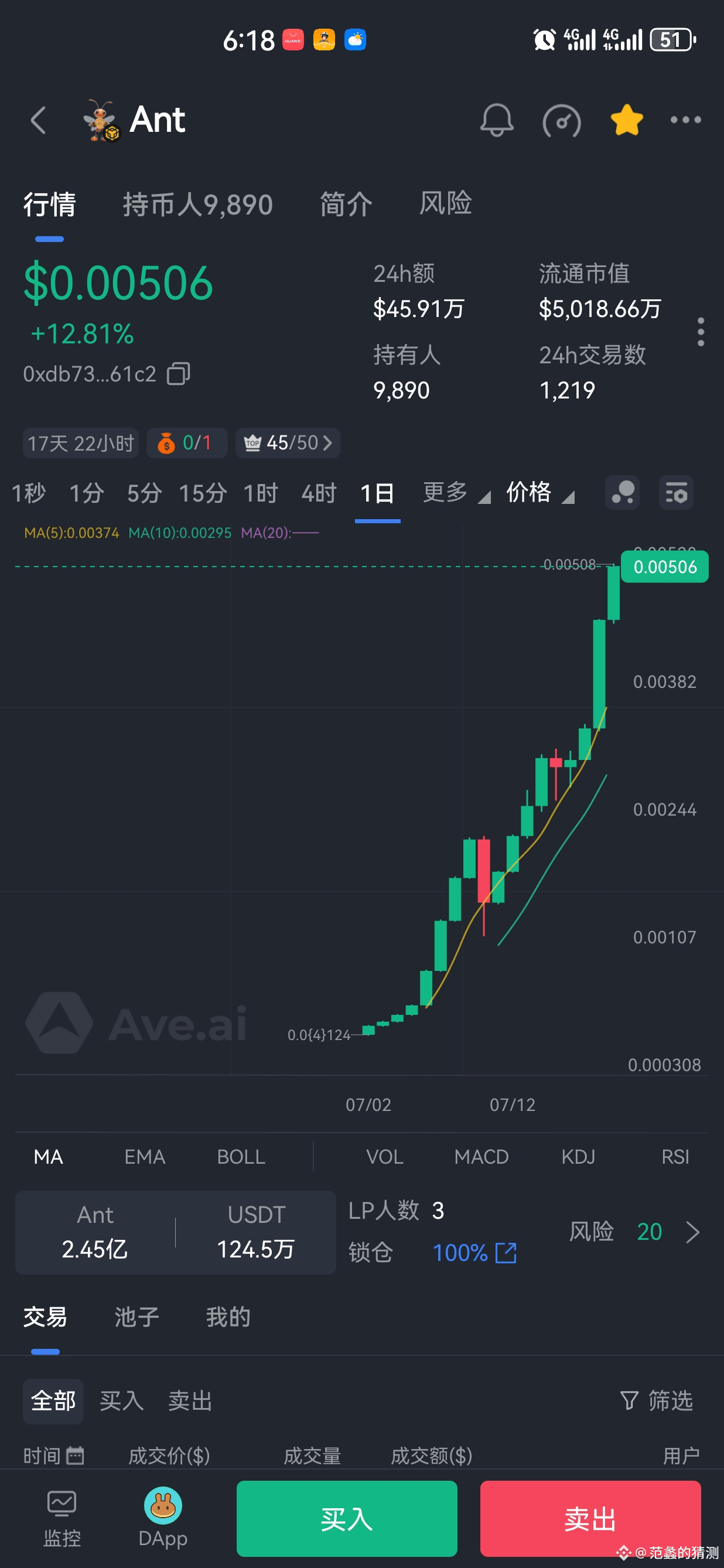Switch indicator to MACD

(481, 1157)
